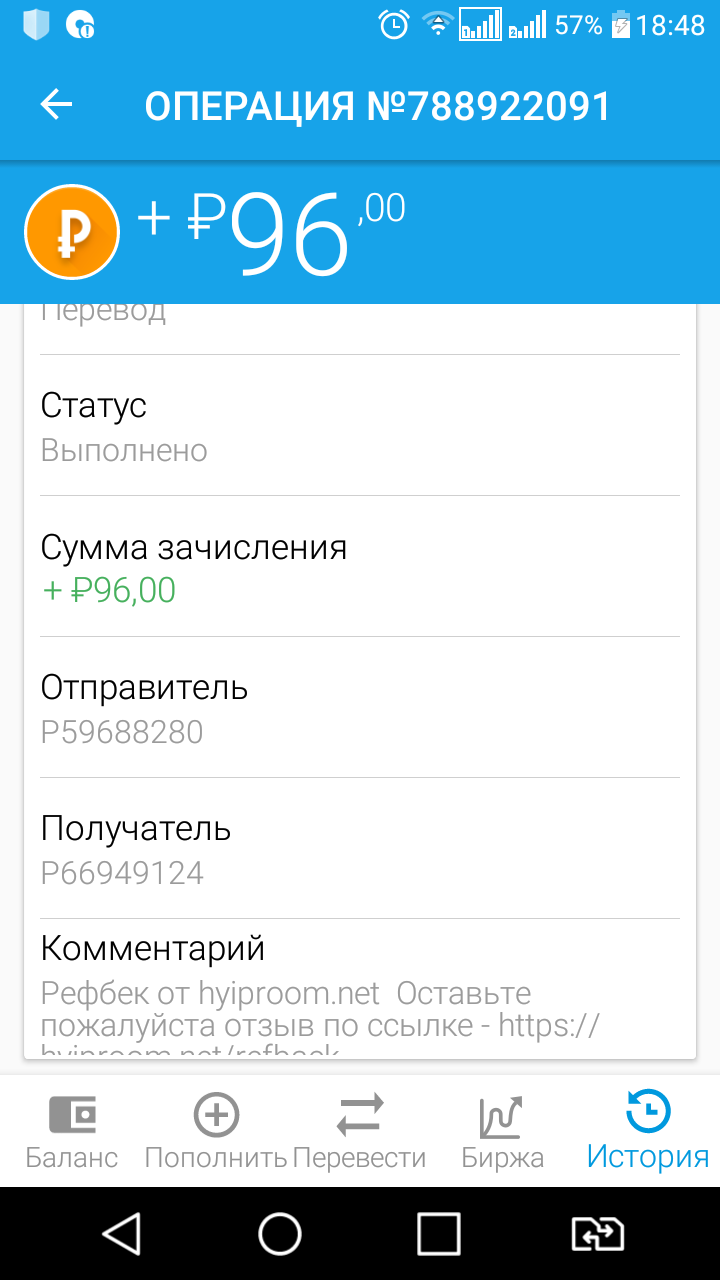This screenshot has width=720, height=1280.
Task: Switch to the История tab
Action: pyautogui.click(x=647, y=1130)
